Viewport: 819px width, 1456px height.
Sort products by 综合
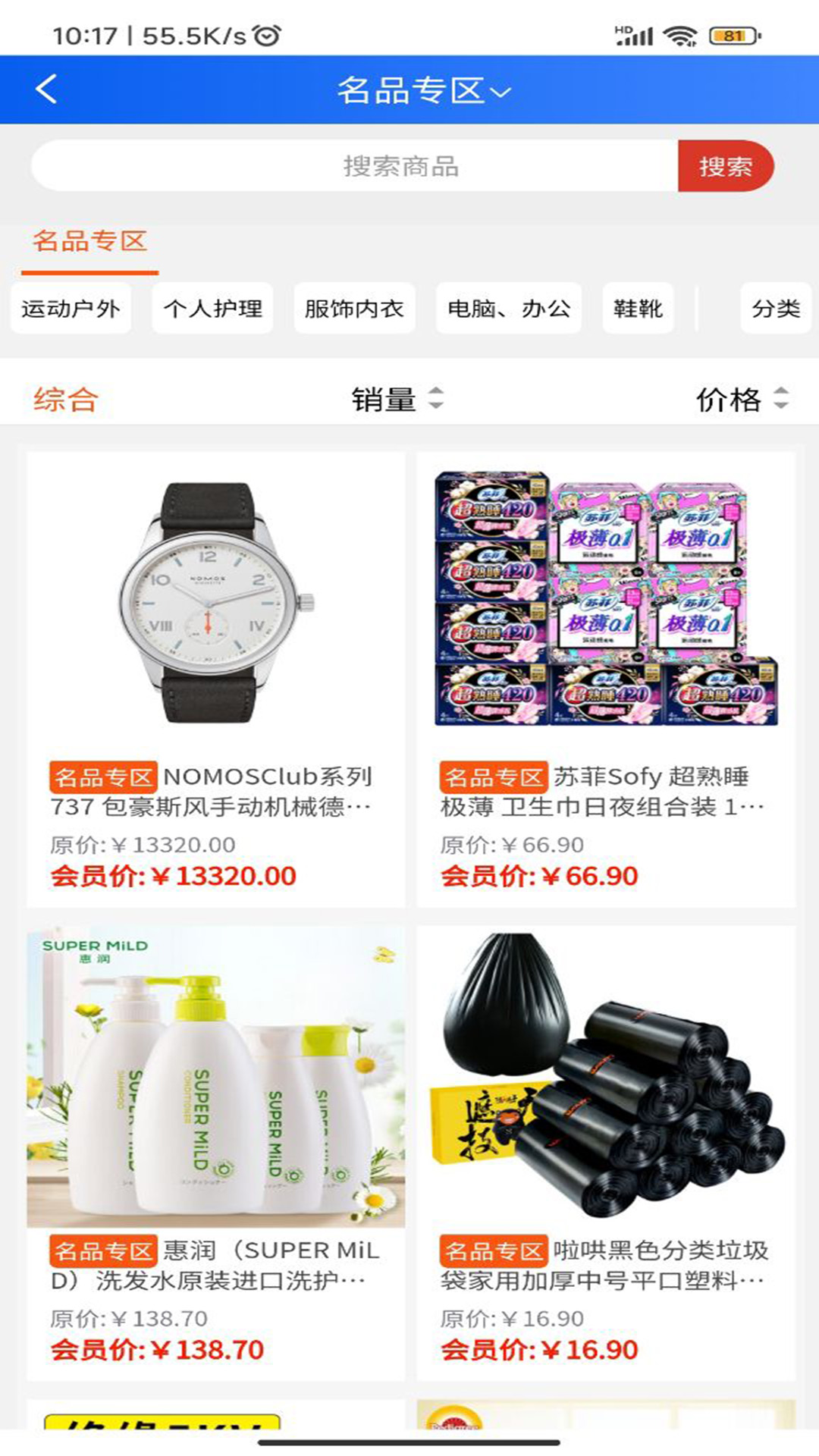(x=66, y=400)
